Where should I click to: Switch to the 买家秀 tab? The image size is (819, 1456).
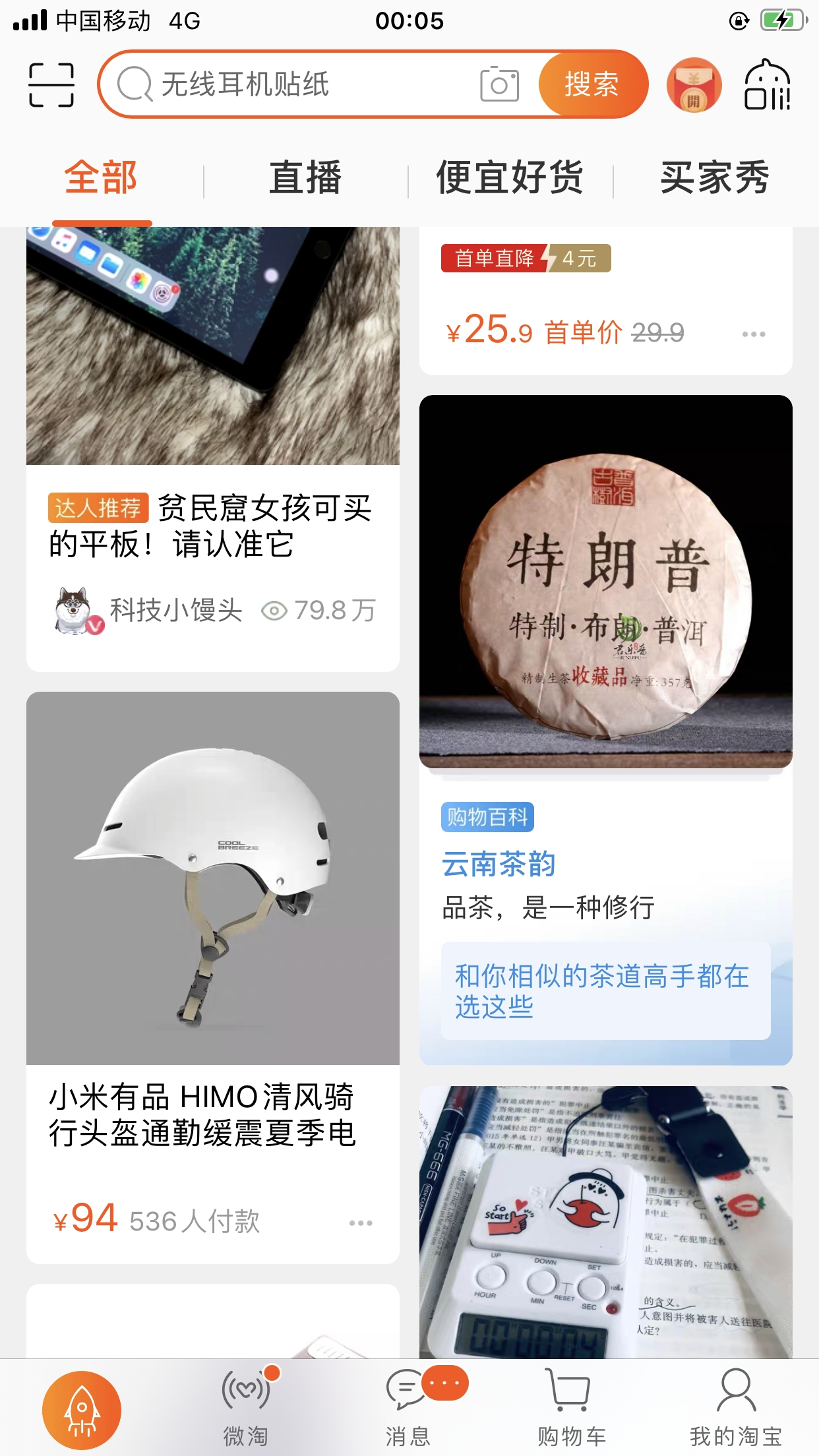[715, 178]
